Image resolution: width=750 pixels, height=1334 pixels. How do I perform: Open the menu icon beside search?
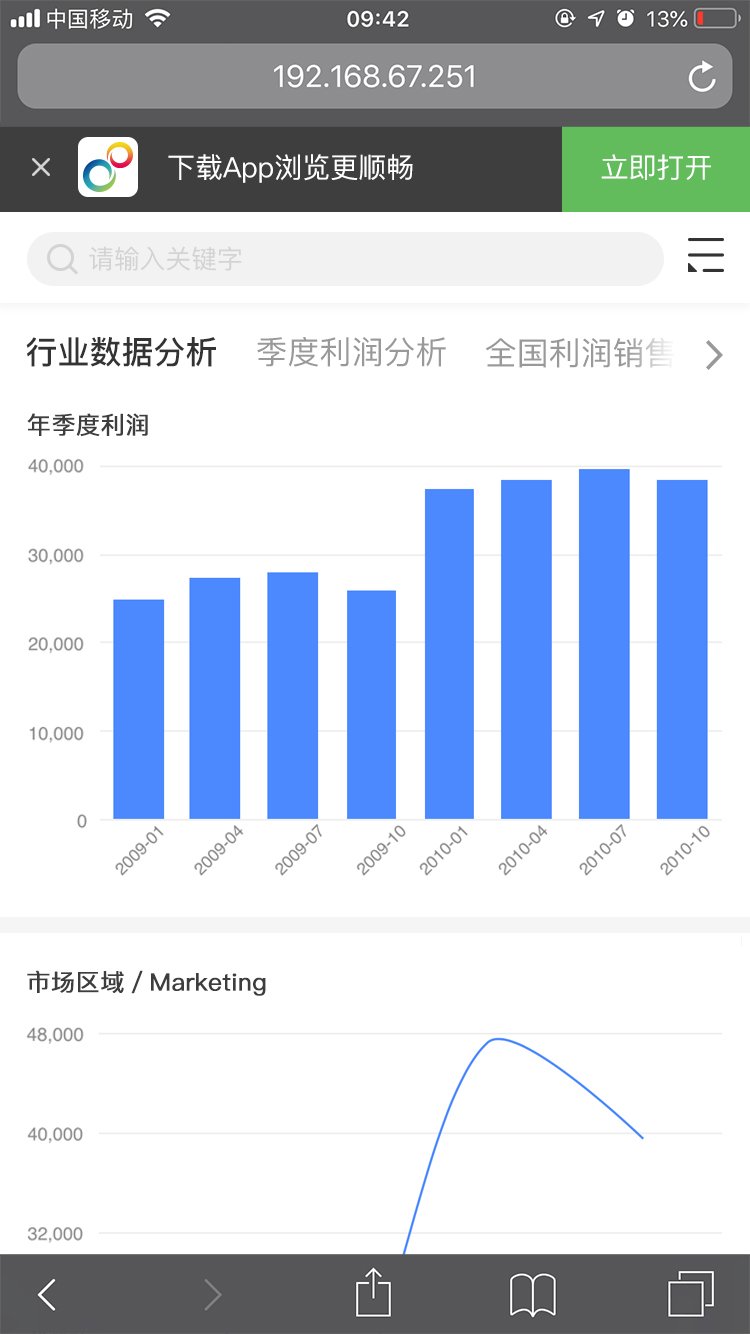click(706, 256)
